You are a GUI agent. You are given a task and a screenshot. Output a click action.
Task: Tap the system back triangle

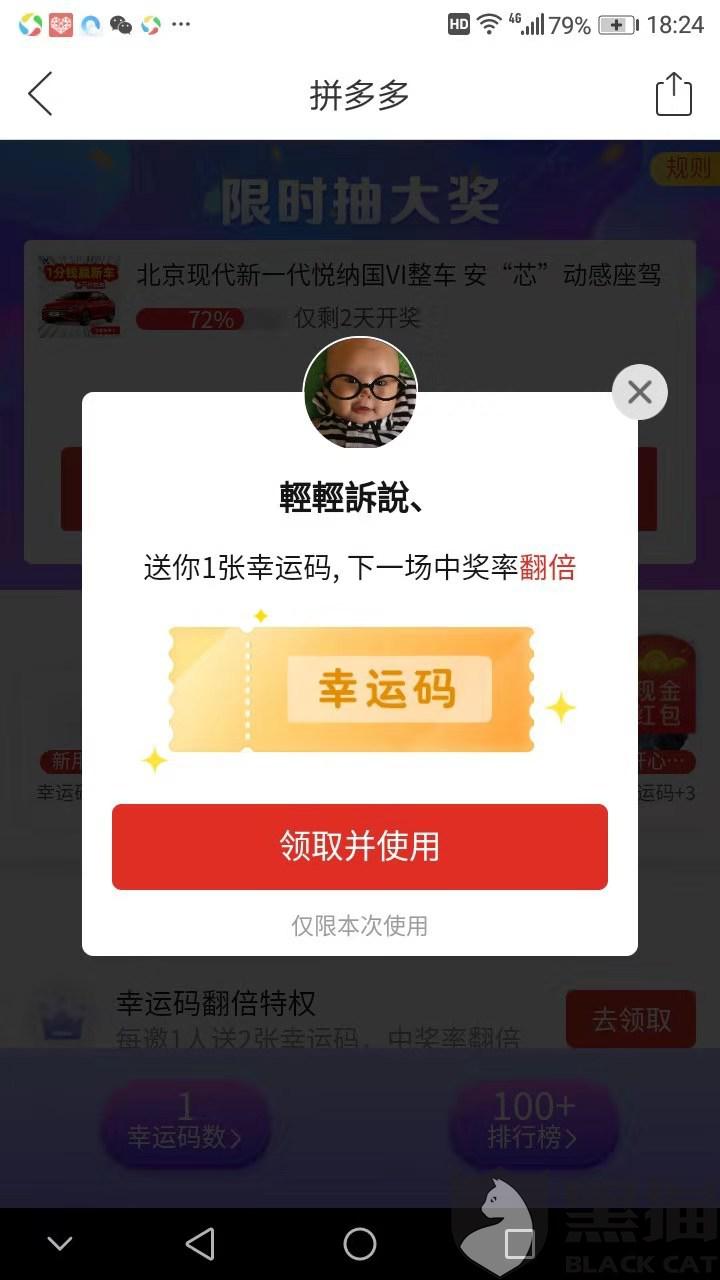[200, 1244]
